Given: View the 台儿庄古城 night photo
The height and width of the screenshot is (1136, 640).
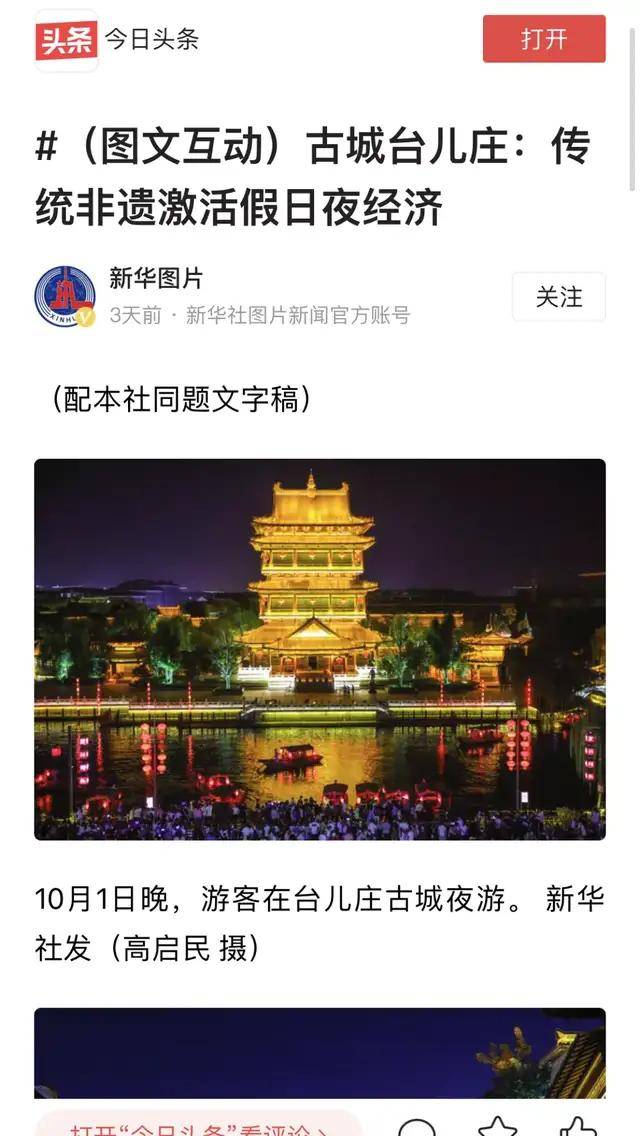Looking at the screenshot, I should point(320,649).
